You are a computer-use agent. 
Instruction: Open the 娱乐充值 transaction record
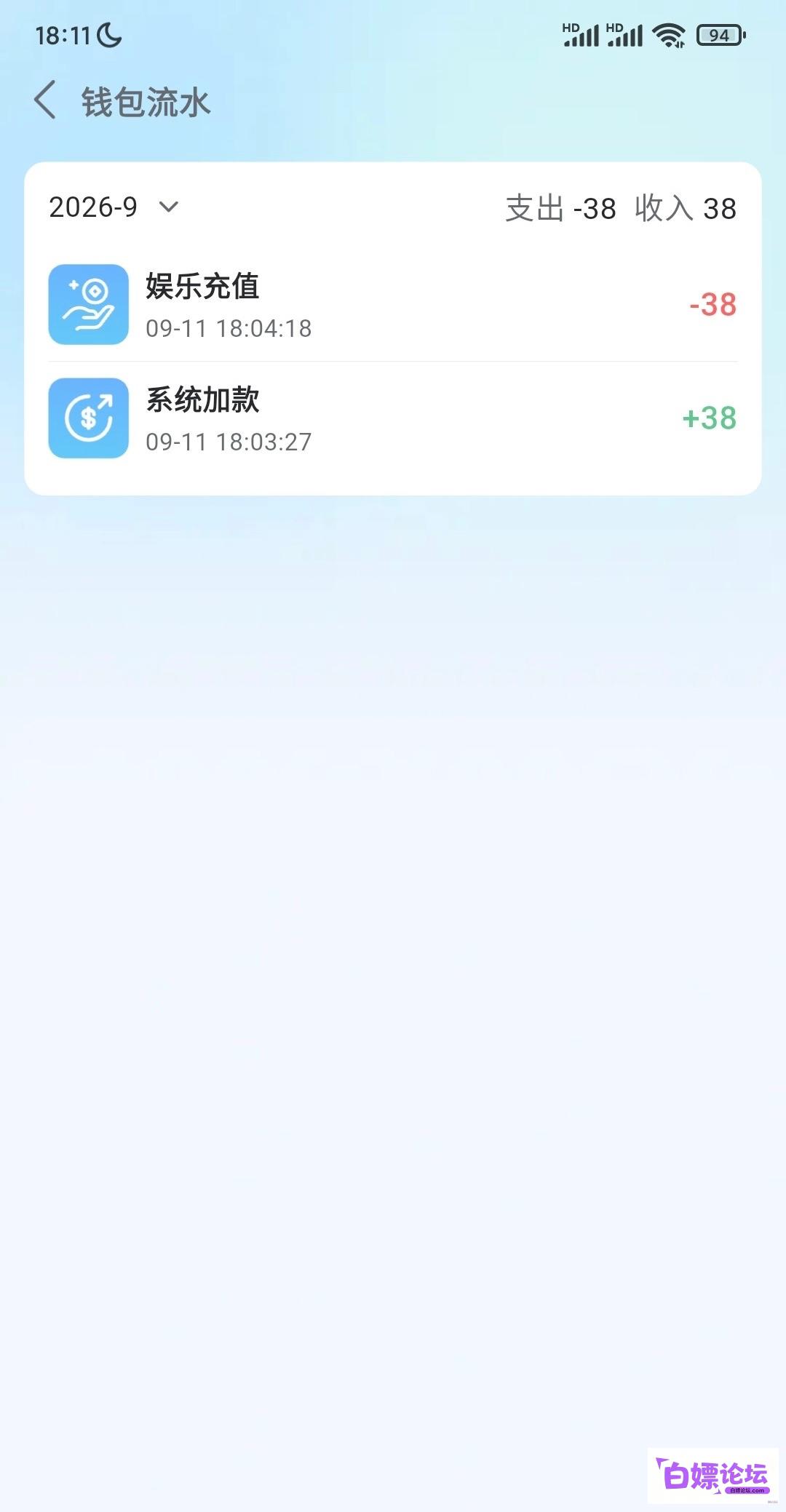pos(393,305)
